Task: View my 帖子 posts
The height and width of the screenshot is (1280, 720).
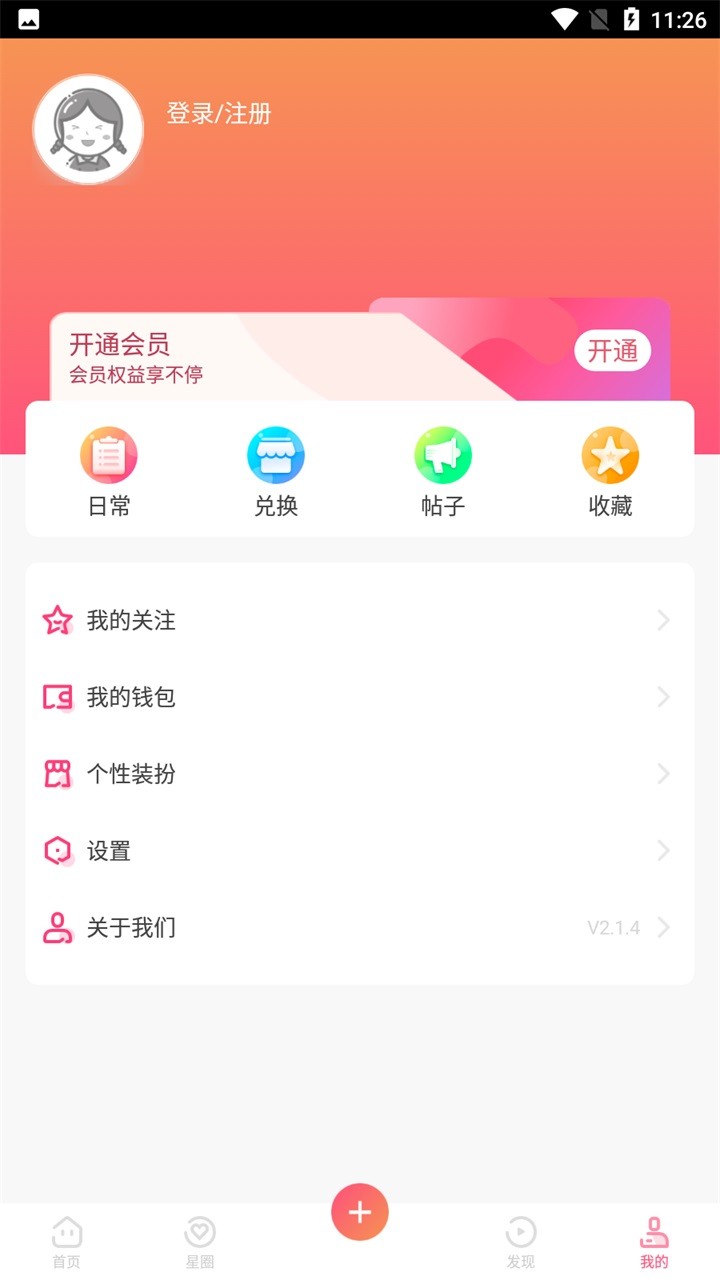Action: [x=443, y=470]
